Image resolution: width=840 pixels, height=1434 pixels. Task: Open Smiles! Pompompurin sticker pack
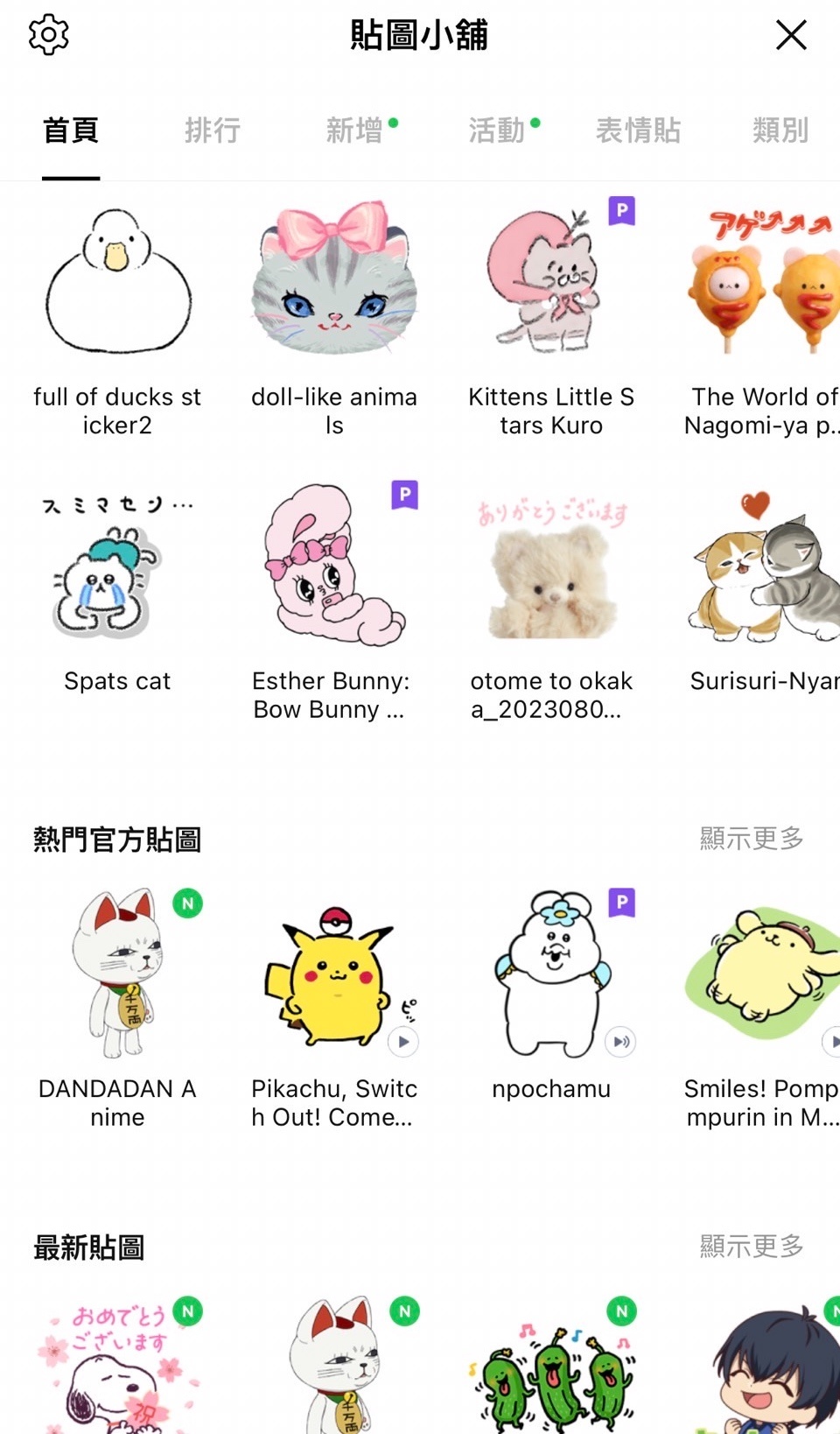pyautogui.click(x=761, y=1009)
